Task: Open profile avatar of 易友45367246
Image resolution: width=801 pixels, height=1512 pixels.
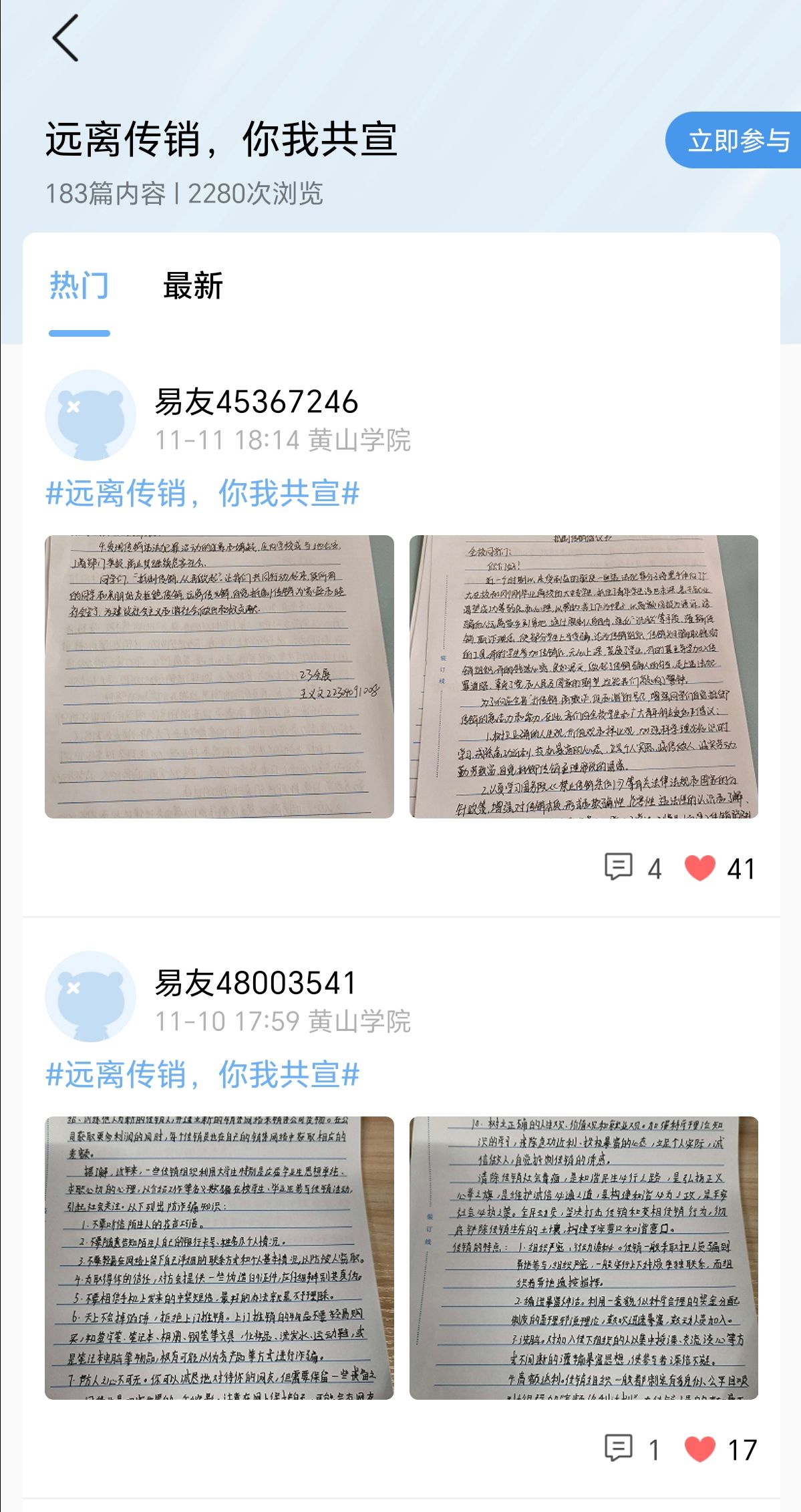Action: click(90, 415)
